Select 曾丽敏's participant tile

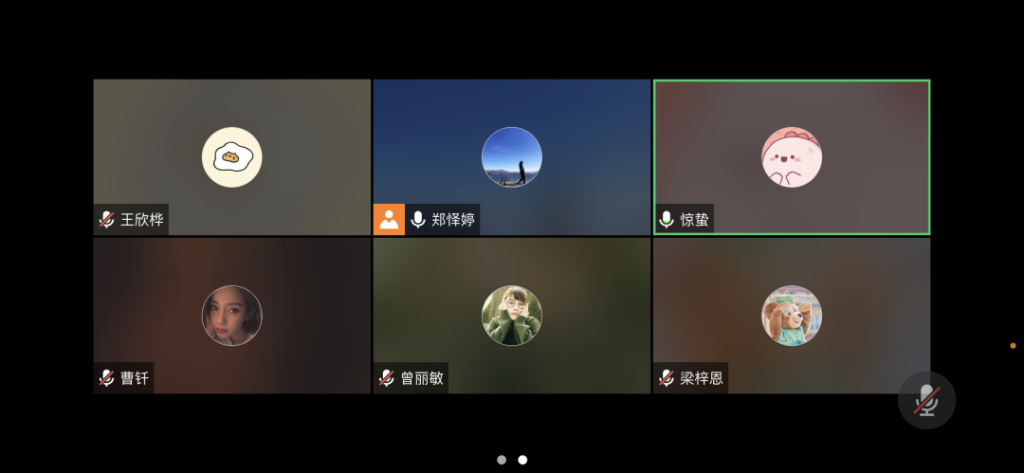point(511,315)
